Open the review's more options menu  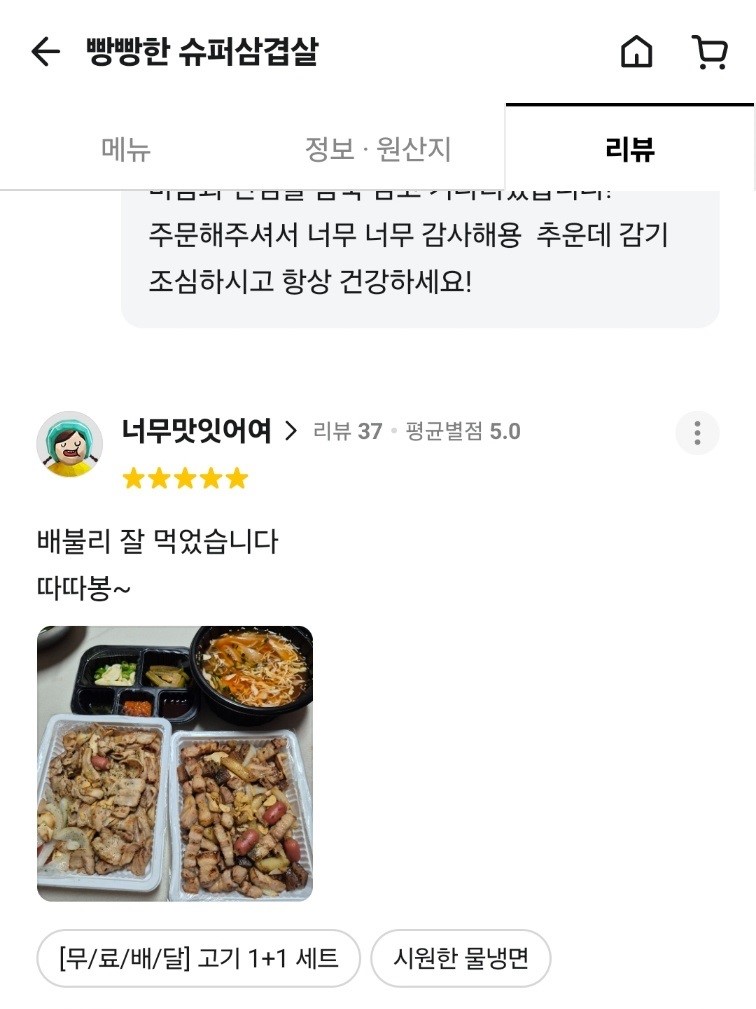point(697,433)
